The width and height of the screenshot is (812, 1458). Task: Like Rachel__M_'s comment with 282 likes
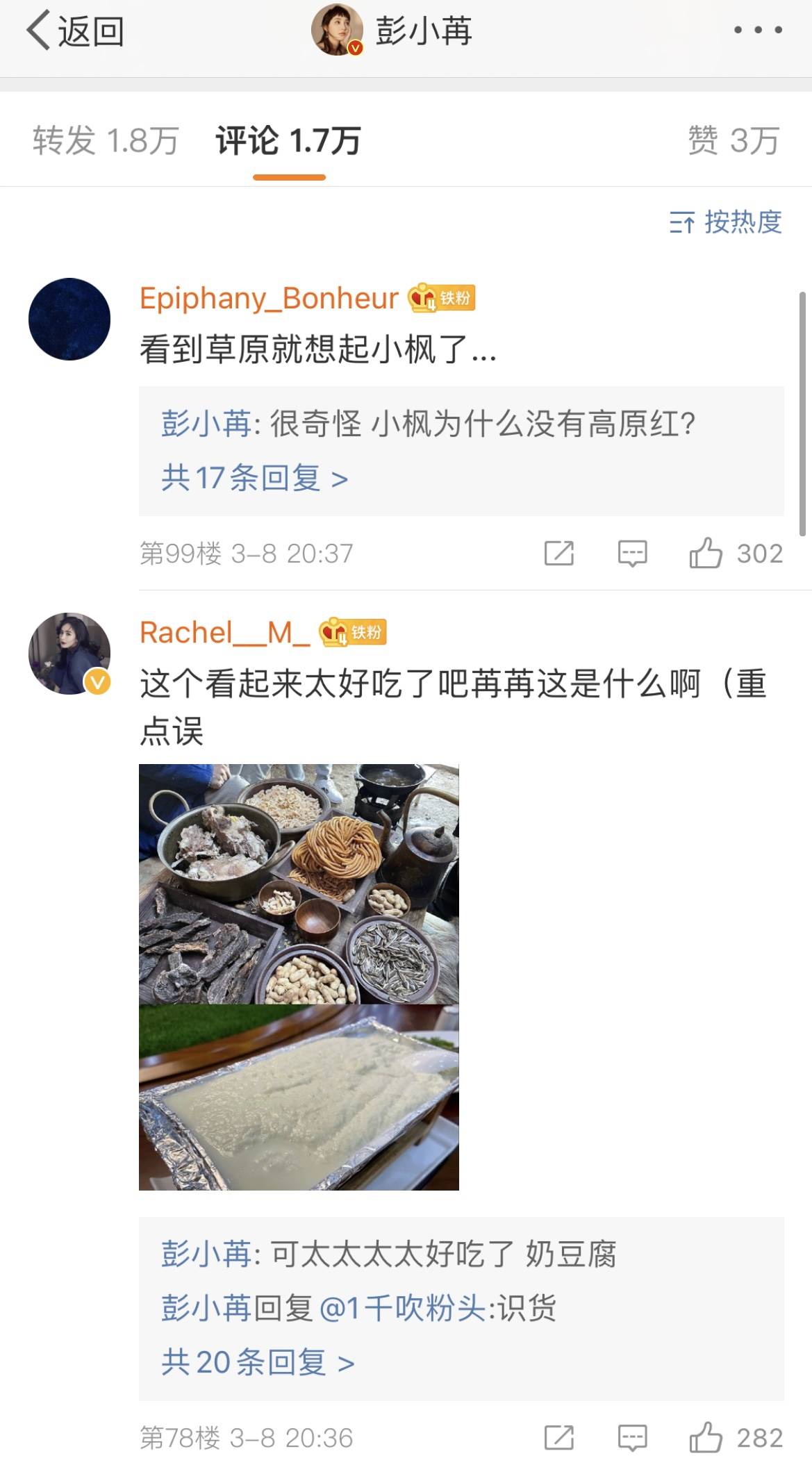[736, 1437]
